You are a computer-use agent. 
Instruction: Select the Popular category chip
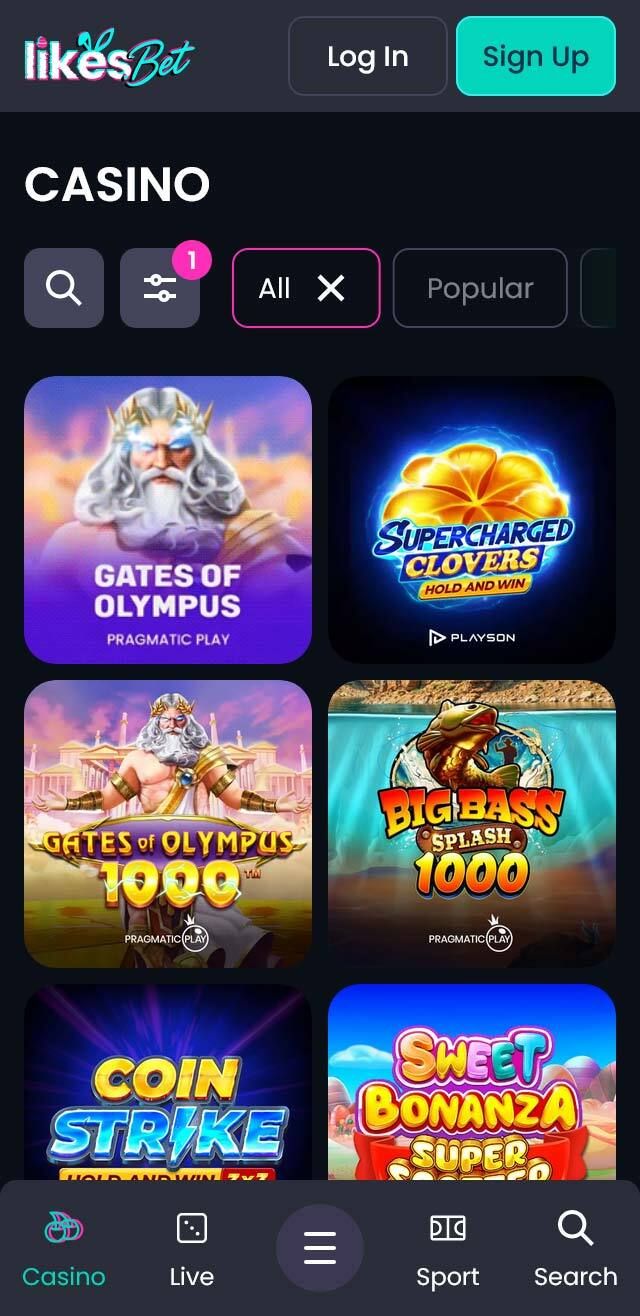pyautogui.click(x=480, y=288)
